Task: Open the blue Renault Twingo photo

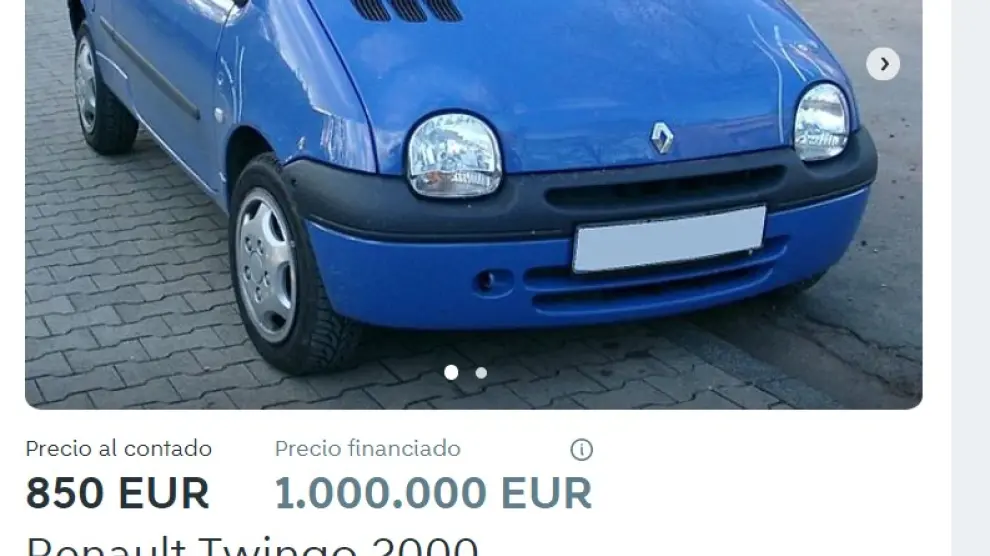Action: pos(473,200)
